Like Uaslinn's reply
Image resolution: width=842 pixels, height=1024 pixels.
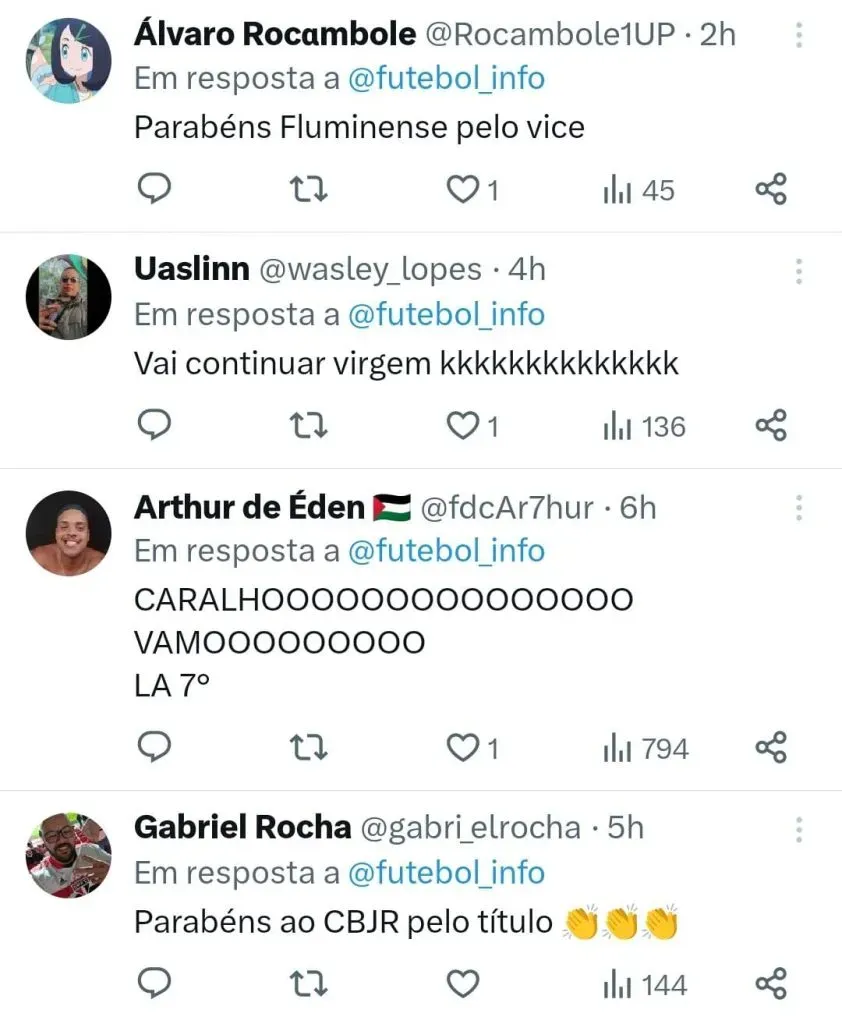click(462, 427)
